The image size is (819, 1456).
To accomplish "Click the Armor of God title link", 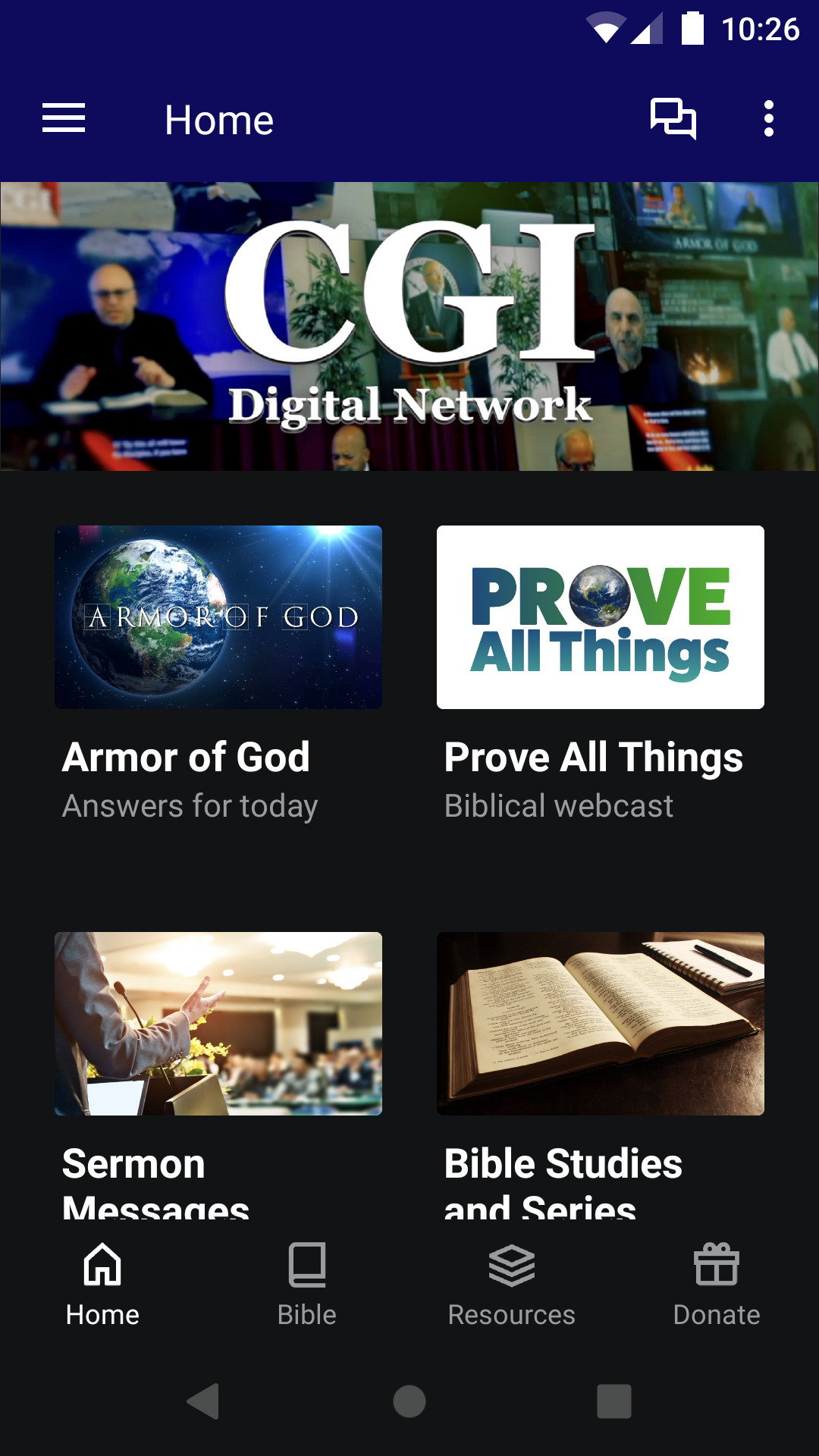I will click(x=185, y=756).
